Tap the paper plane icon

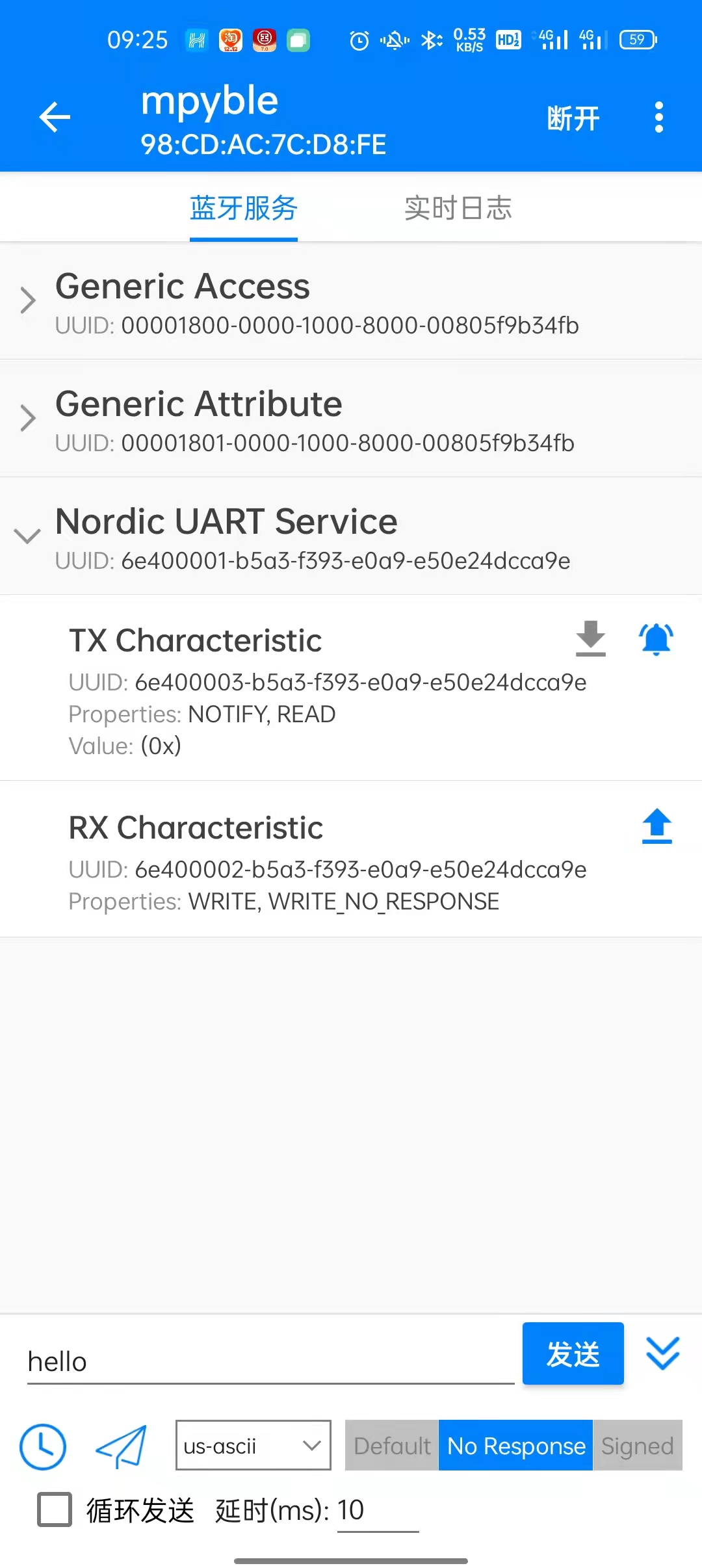tap(122, 1446)
